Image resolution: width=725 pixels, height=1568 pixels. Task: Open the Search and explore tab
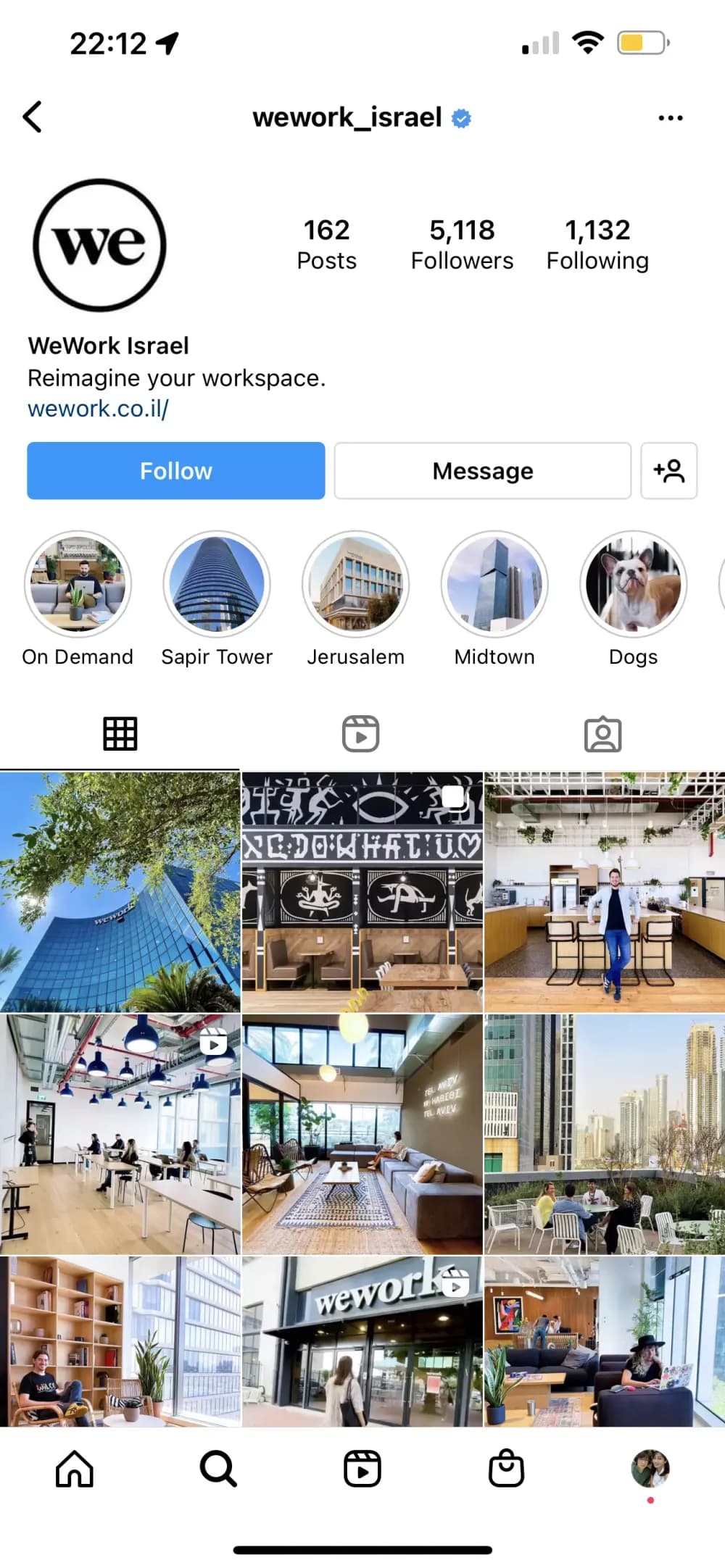[x=218, y=1469]
